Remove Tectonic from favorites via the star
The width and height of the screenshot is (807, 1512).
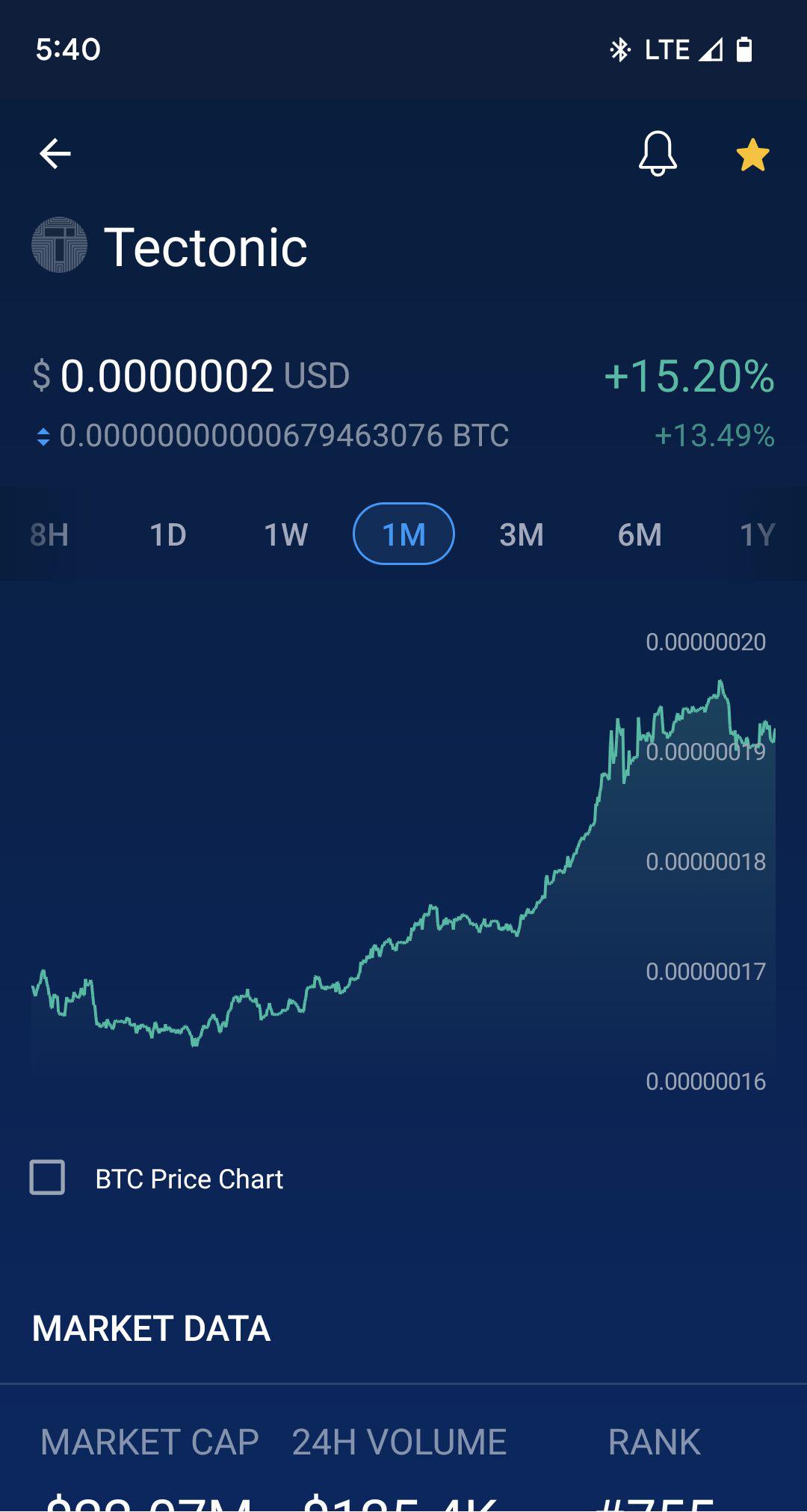[752, 155]
